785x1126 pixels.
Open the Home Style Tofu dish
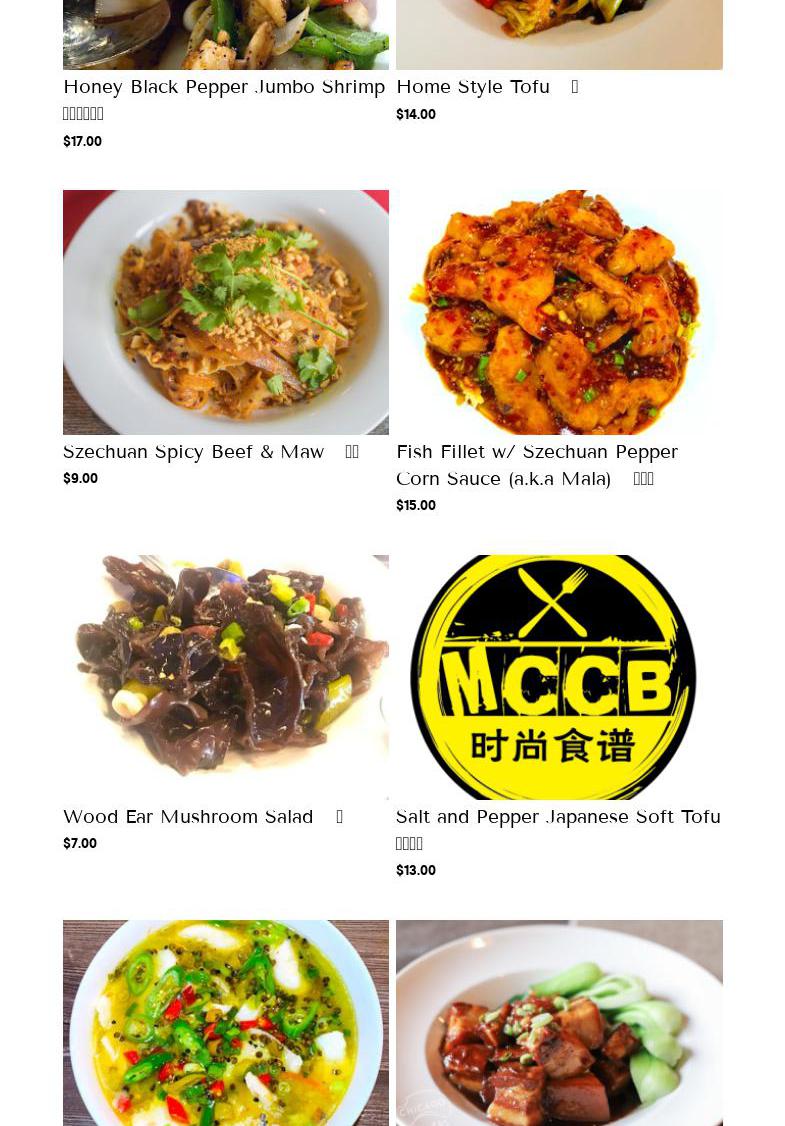tap(473, 87)
